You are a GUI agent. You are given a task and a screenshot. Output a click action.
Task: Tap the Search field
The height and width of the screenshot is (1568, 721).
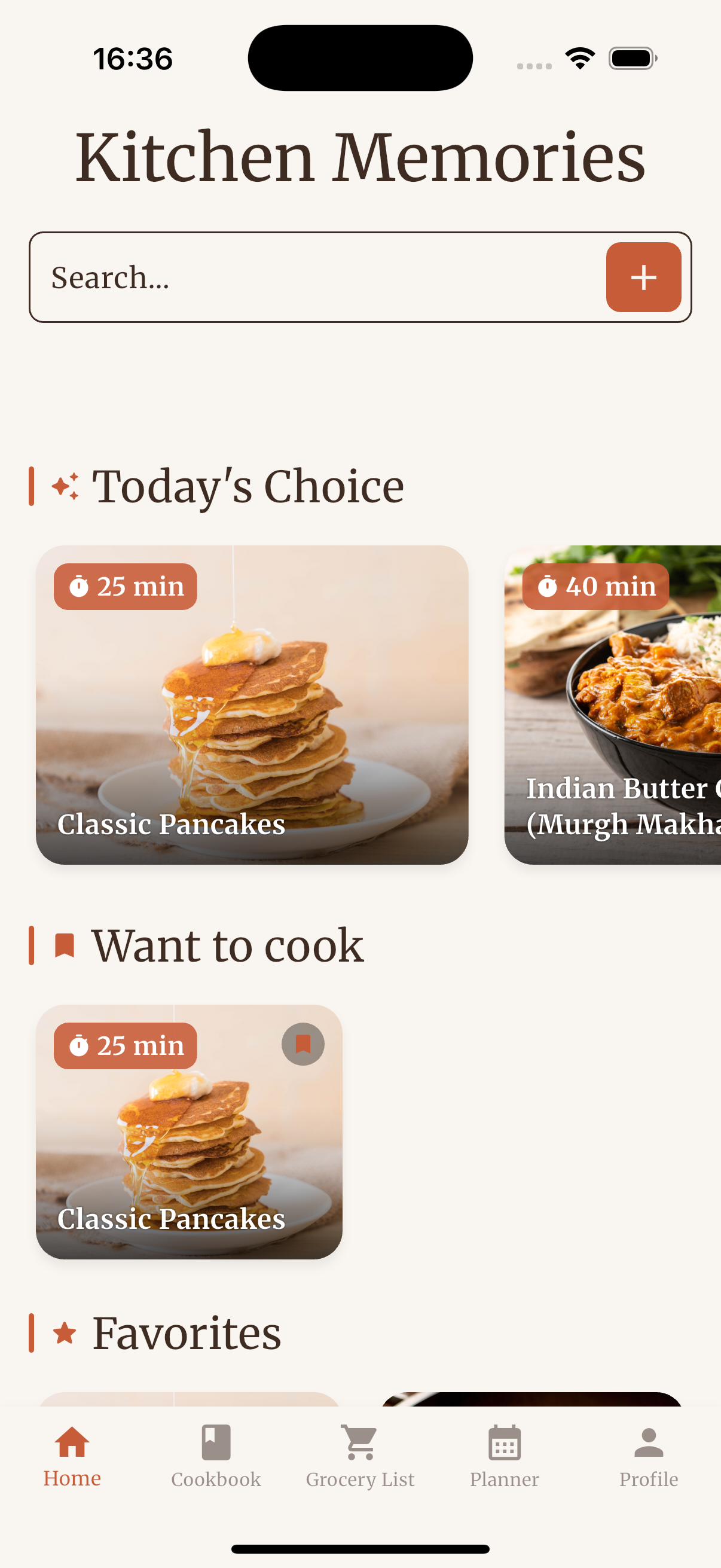click(x=316, y=277)
